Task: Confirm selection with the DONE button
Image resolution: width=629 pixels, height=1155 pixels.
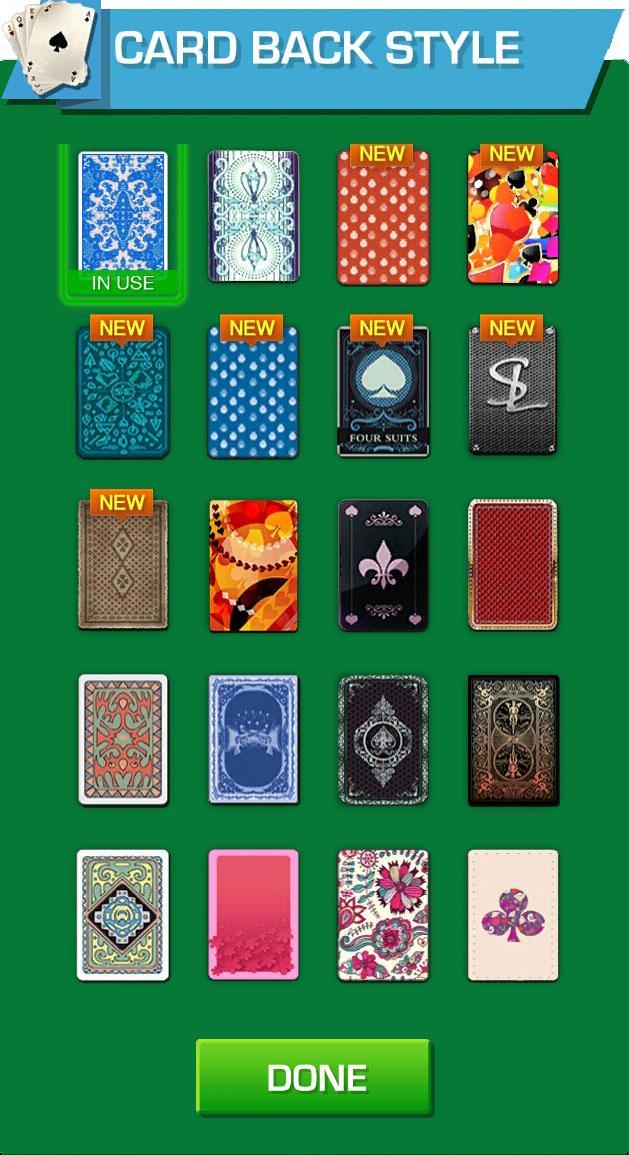Action: (314, 1077)
